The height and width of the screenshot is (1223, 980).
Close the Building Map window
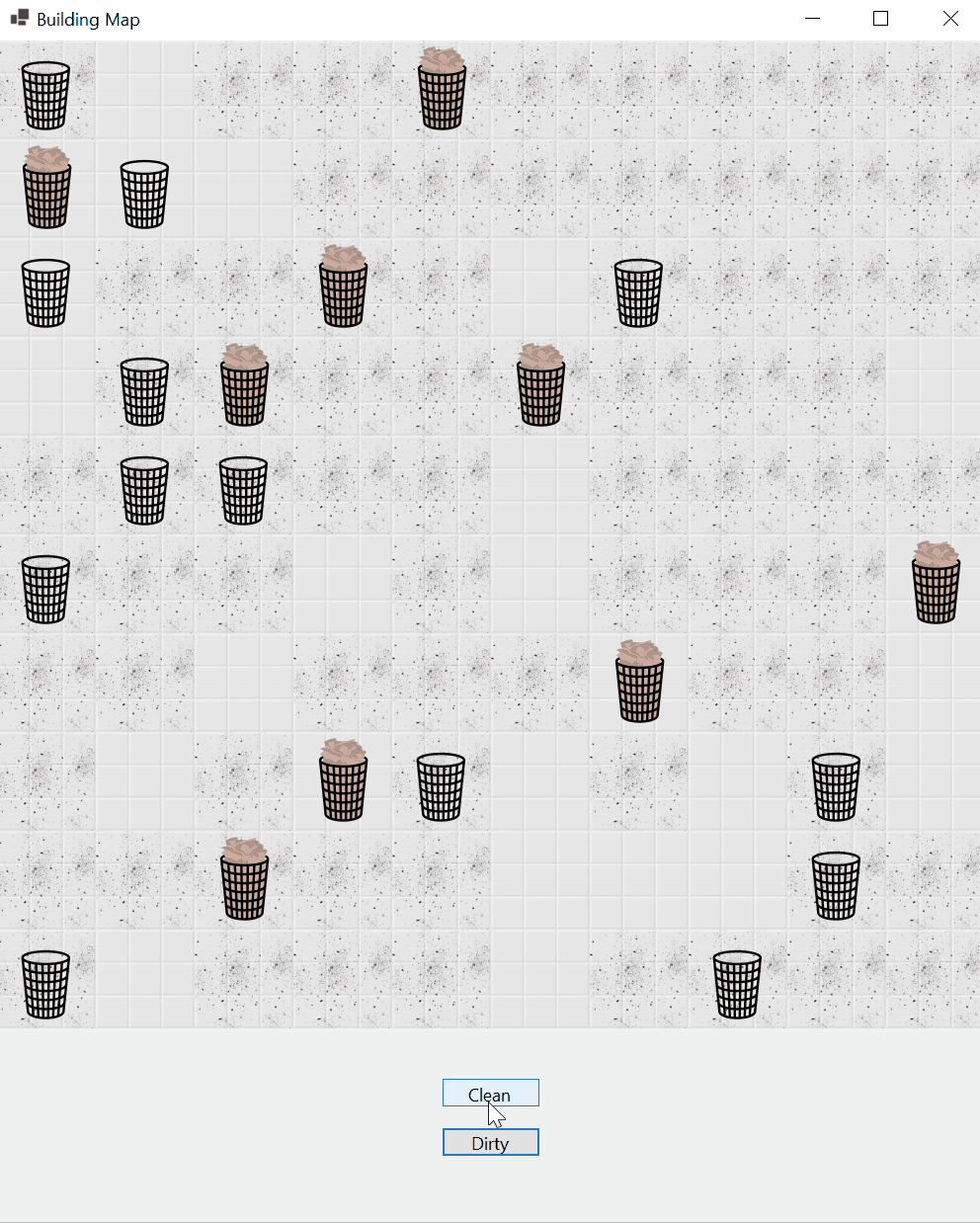tap(949, 19)
